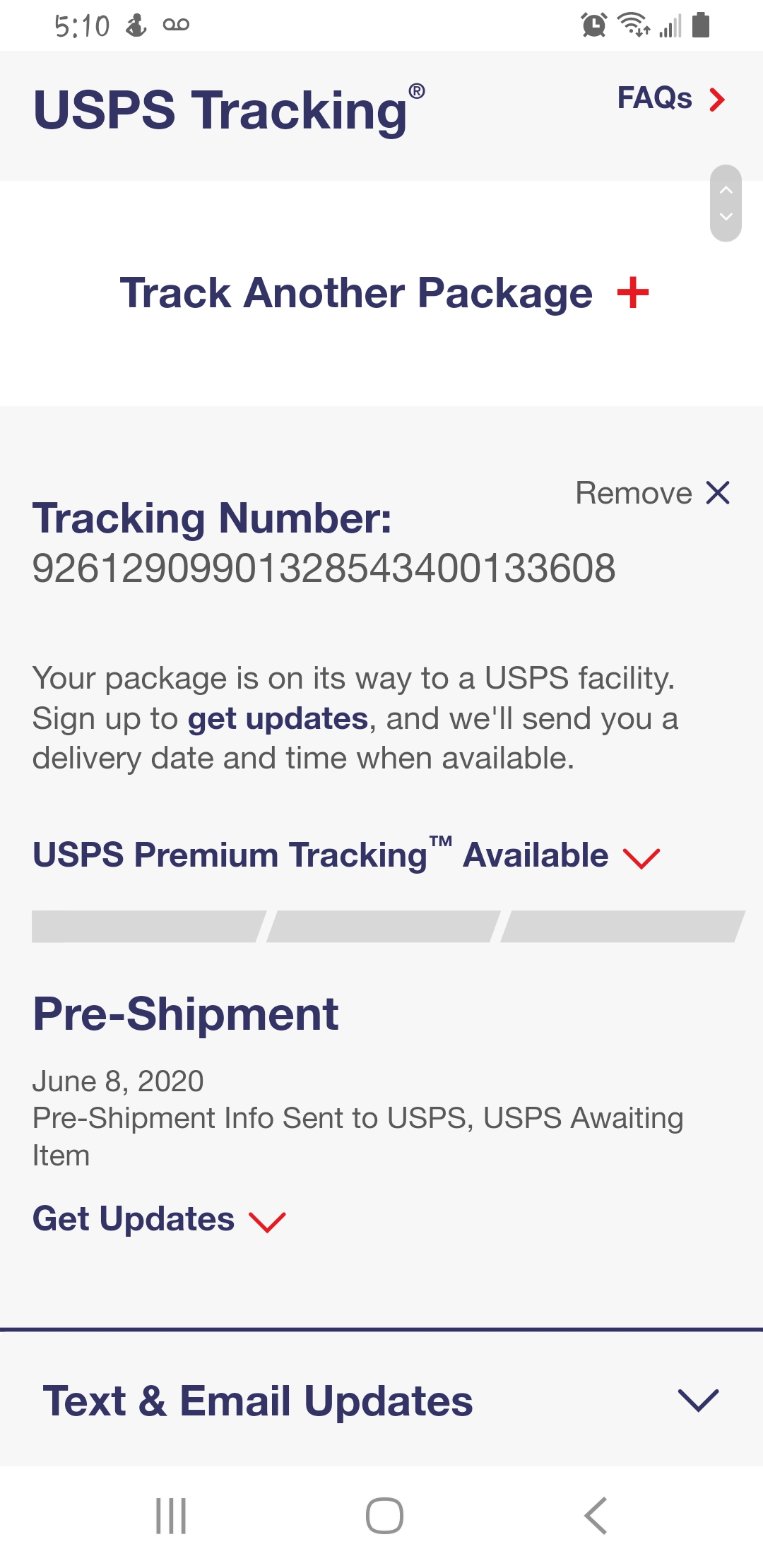
Task: Open the FAQs chevron arrow
Action: 716,99
